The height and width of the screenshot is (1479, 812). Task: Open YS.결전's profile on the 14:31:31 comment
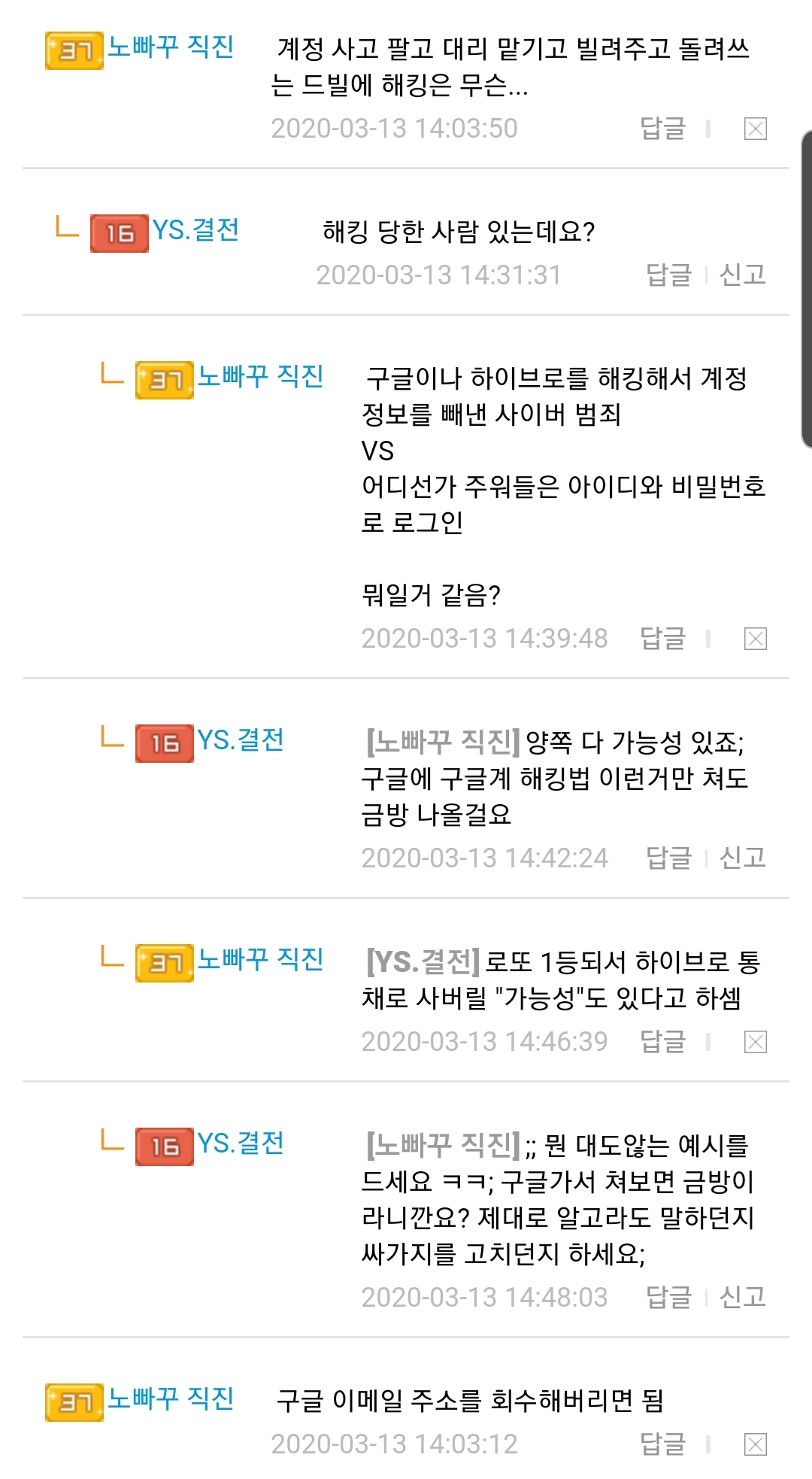coord(195,231)
